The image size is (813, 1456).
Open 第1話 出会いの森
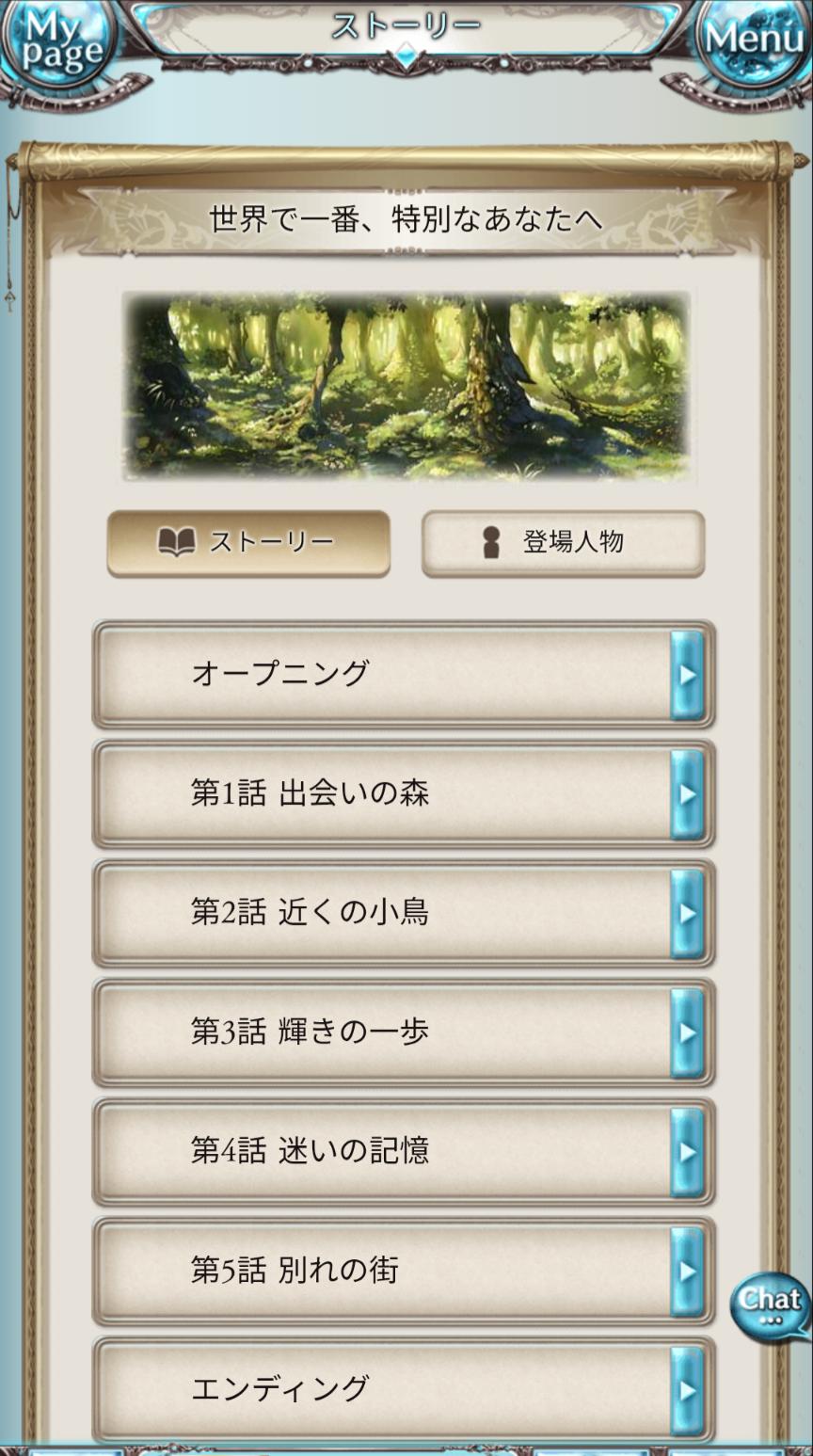[403, 793]
